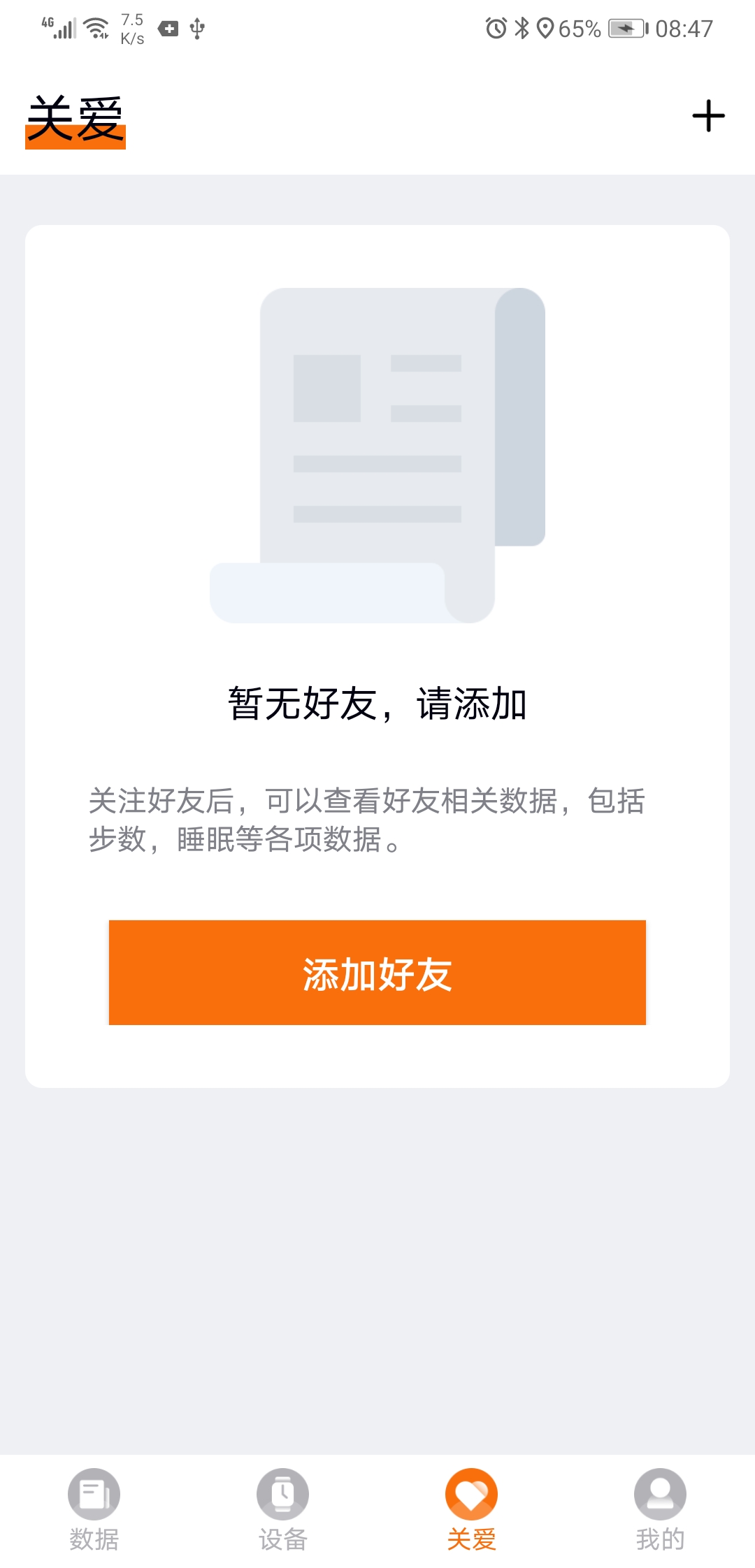Go to the 我的 tab
Image resolution: width=755 pixels, height=1568 pixels.
click(660, 1509)
